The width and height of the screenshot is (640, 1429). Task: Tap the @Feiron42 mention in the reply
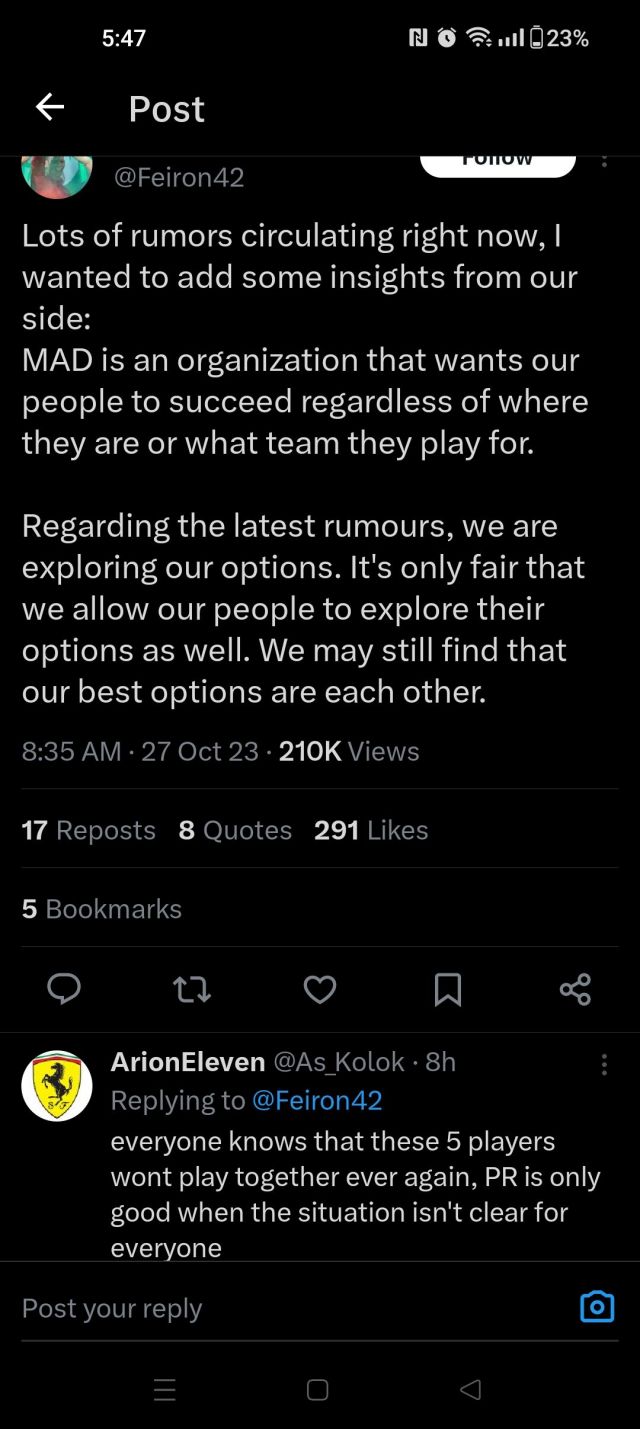(317, 1100)
